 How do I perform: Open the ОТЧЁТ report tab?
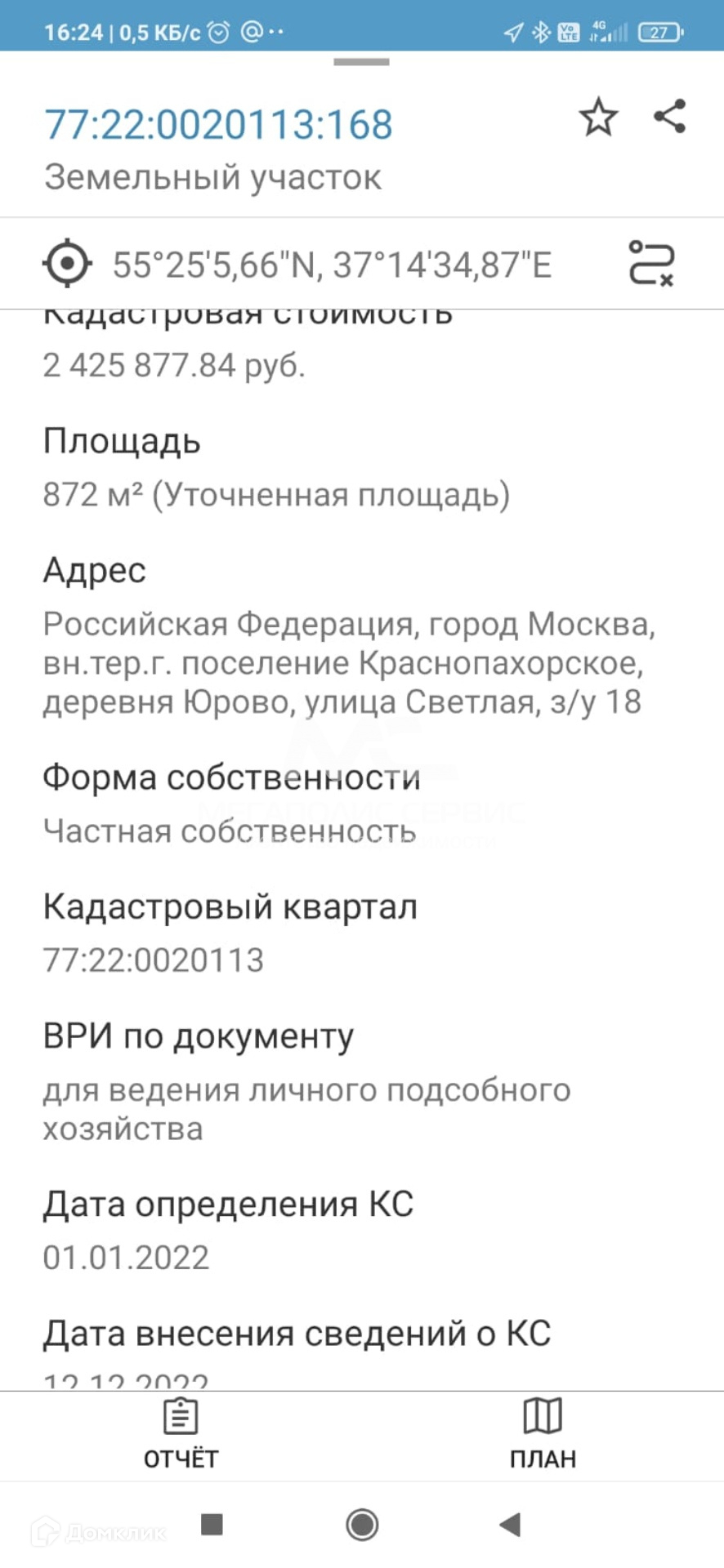click(x=181, y=1435)
